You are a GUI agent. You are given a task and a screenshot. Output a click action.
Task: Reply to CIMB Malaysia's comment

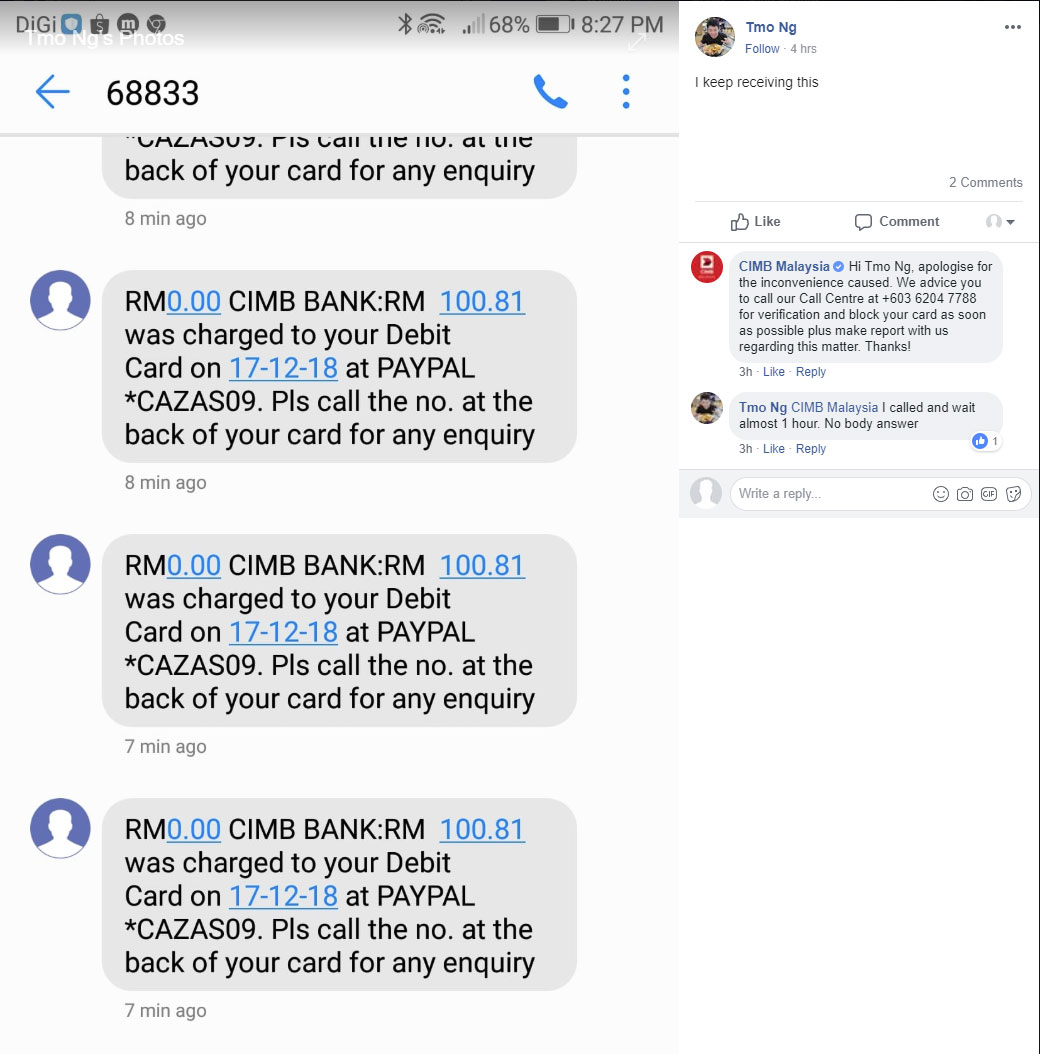811,372
